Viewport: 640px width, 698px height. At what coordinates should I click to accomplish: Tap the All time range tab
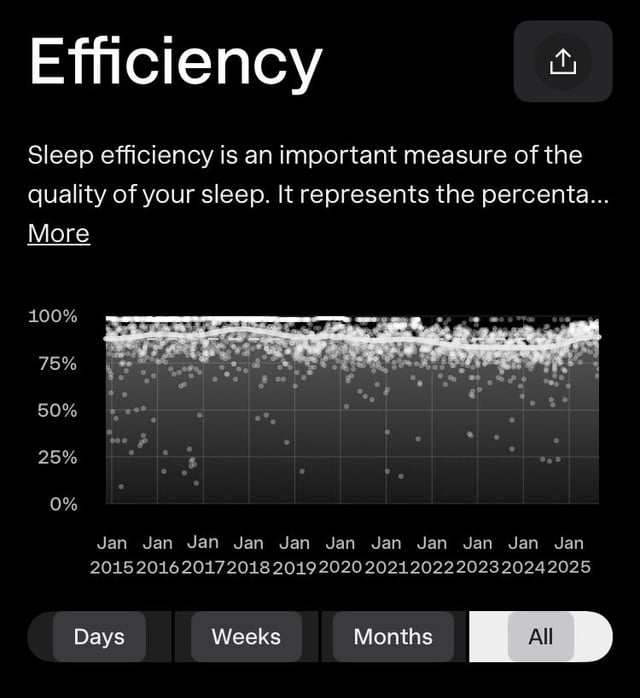(x=541, y=637)
